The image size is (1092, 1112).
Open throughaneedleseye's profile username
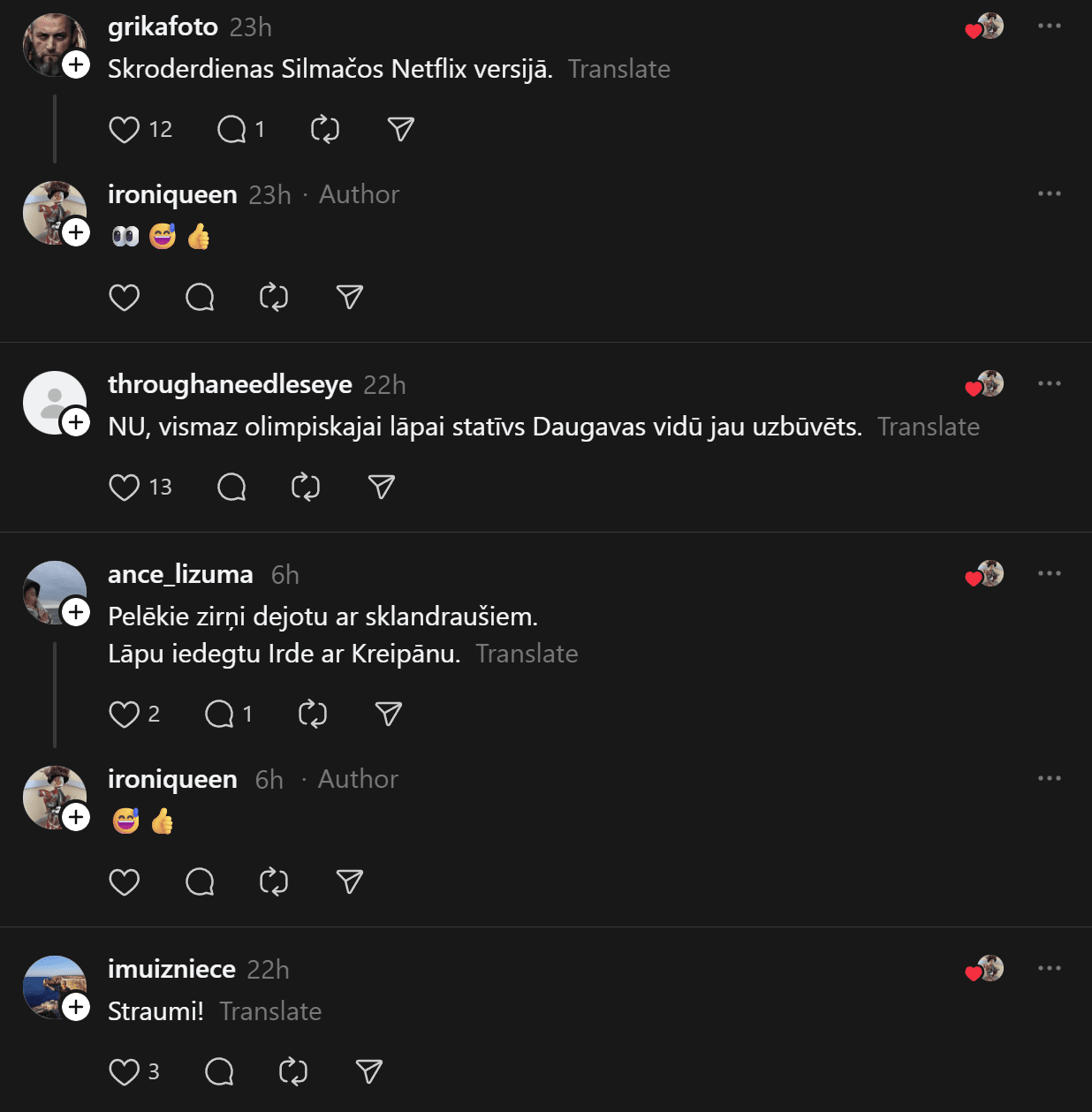click(230, 384)
